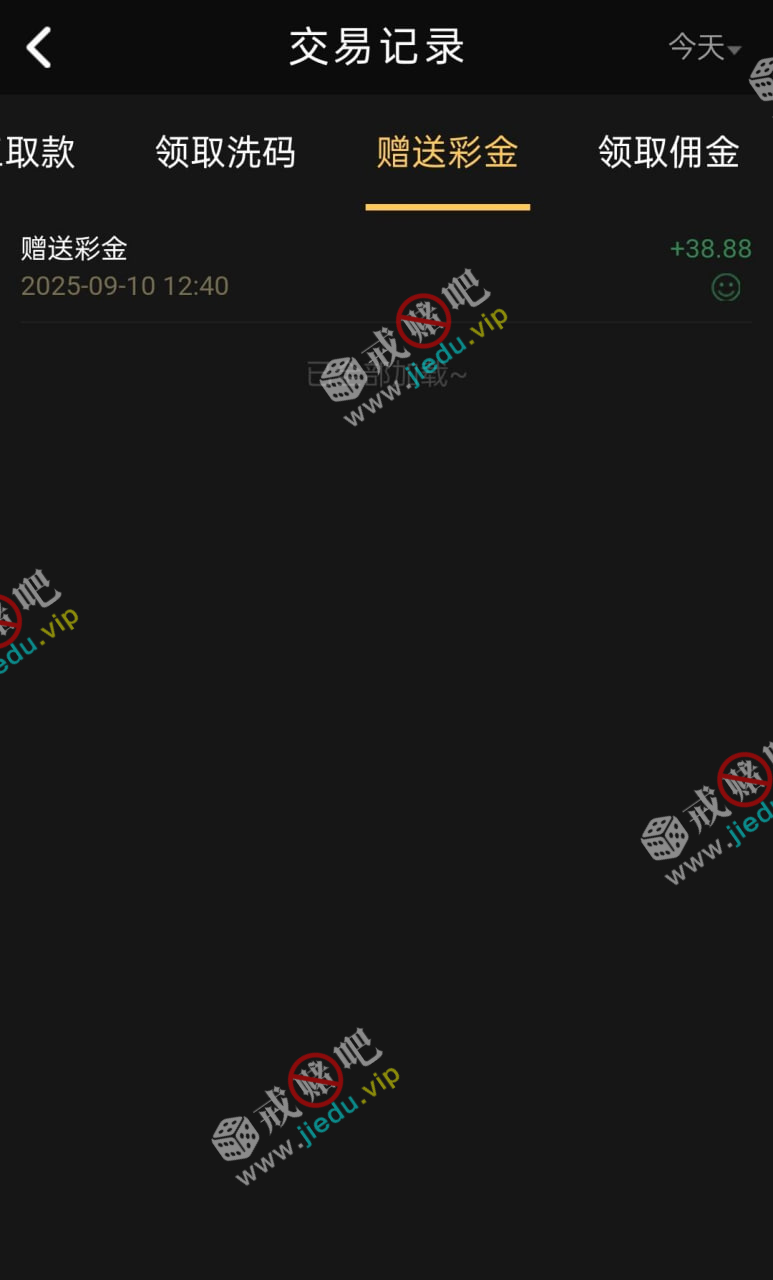The height and width of the screenshot is (1280, 773).
Task: Select the 赠送彩金 tab
Action: point(447,153)
